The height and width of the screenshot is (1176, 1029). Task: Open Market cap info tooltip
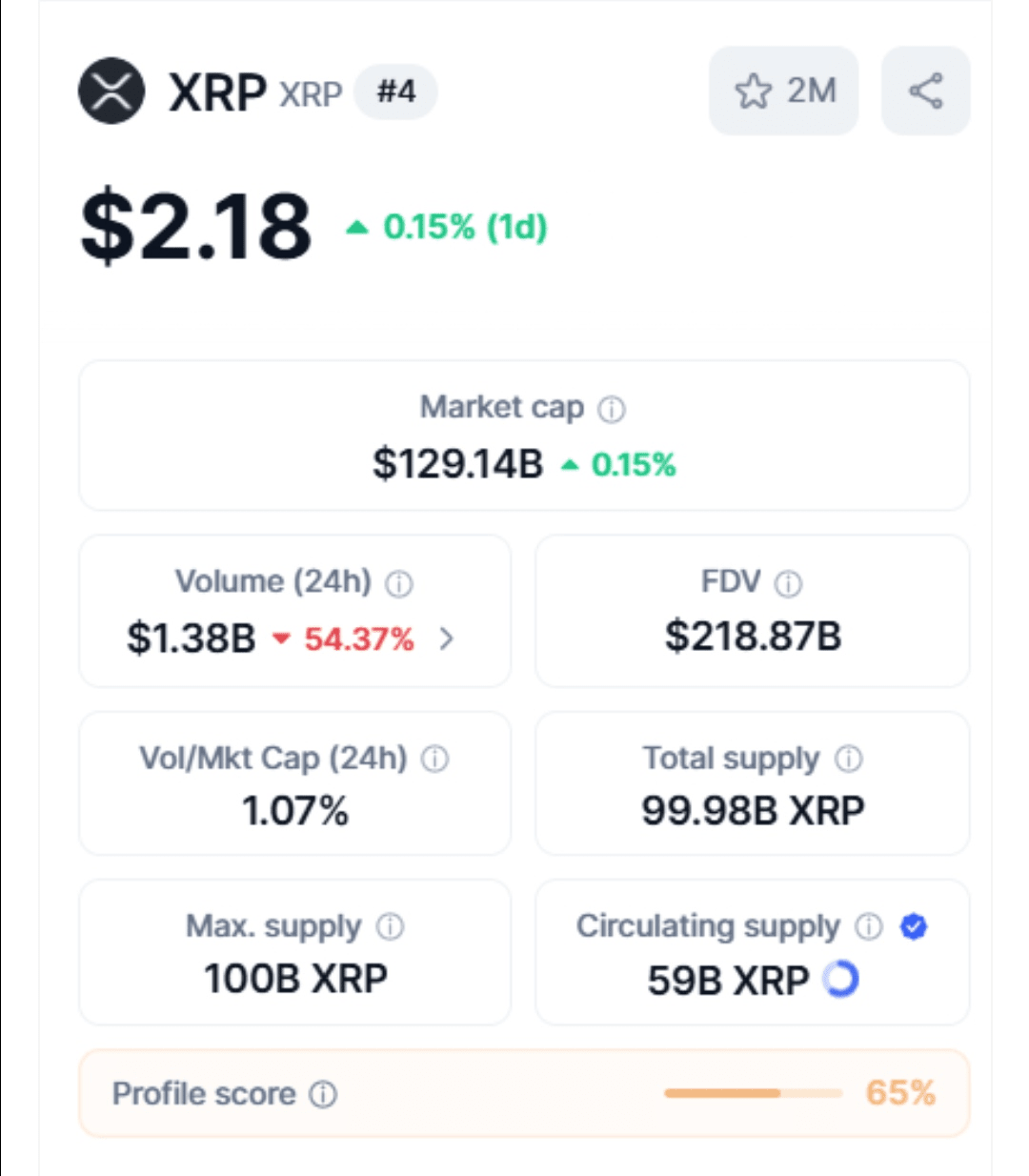point(611,410)
